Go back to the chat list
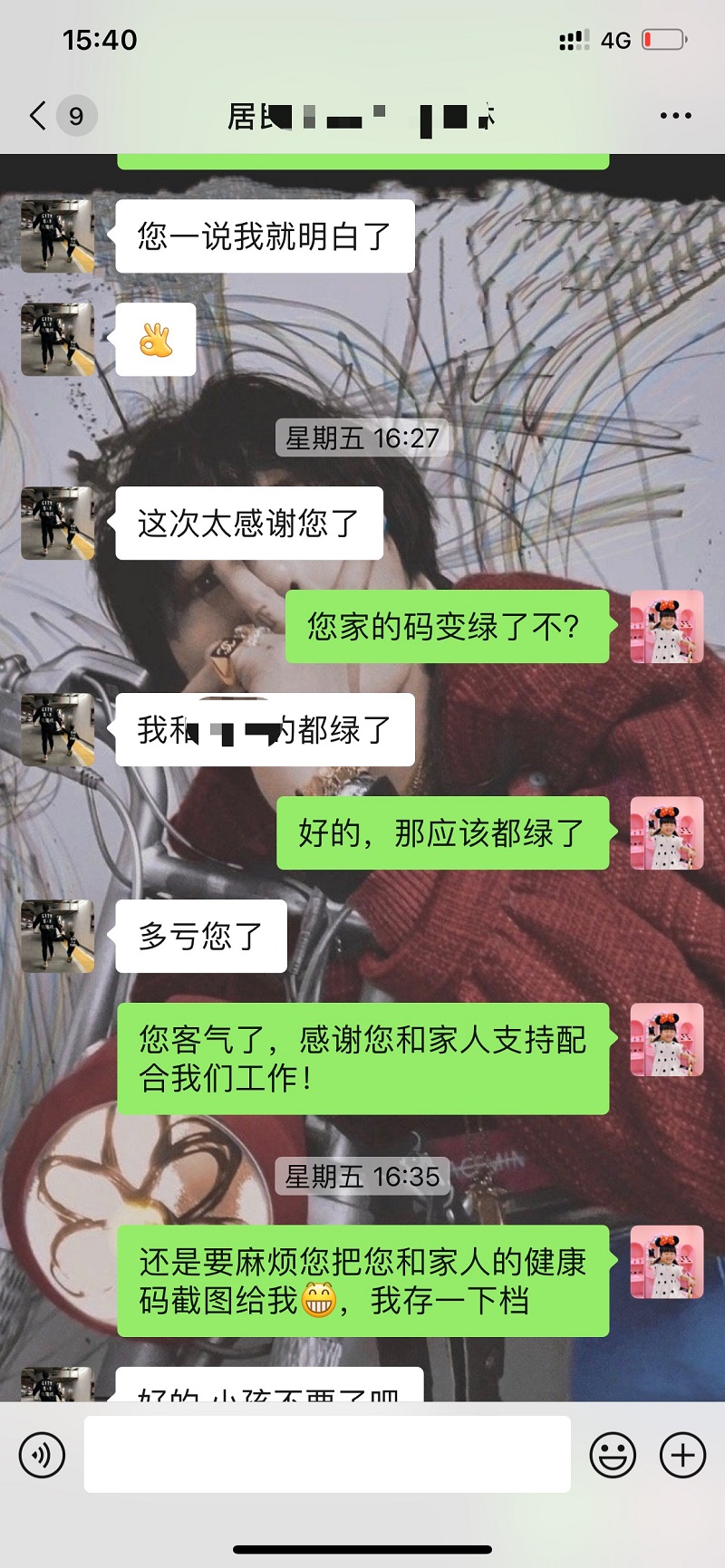 pos(38,116)
